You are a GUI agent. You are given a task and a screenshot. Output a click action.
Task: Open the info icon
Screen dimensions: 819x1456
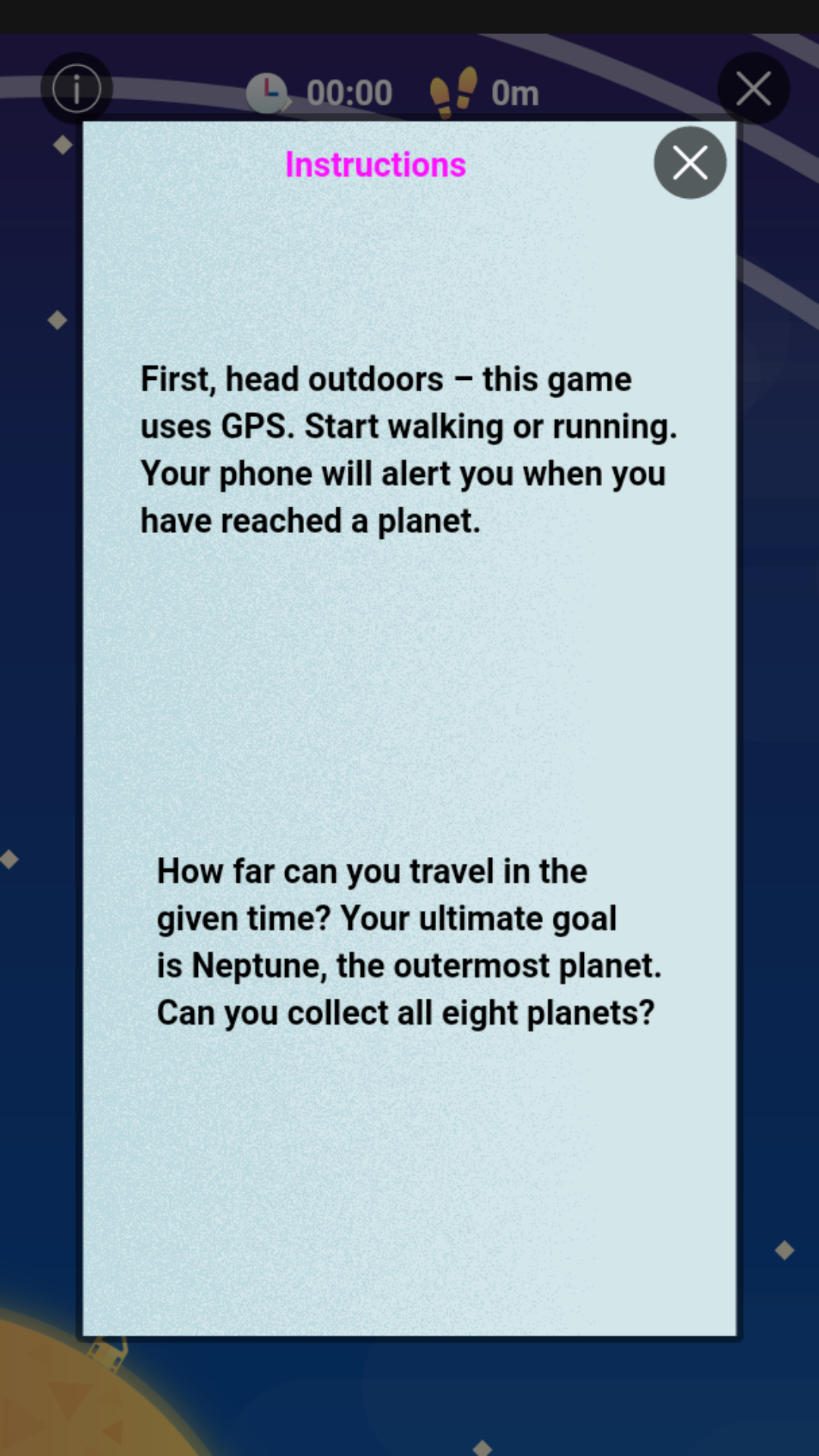77,89
